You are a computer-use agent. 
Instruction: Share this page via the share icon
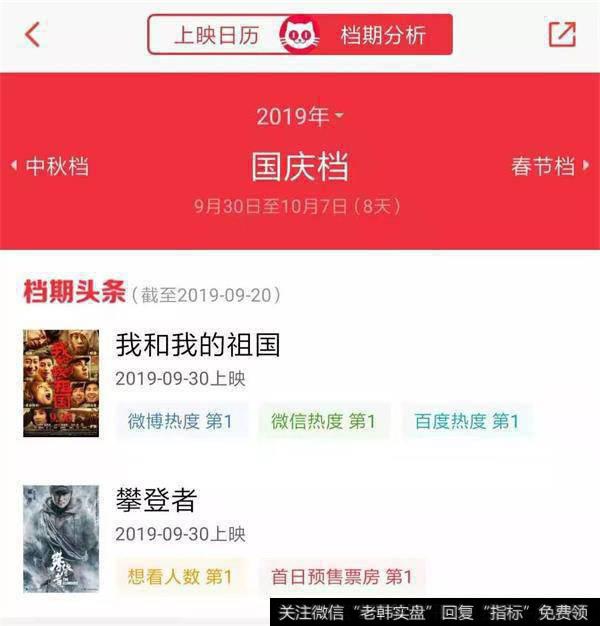562,34
